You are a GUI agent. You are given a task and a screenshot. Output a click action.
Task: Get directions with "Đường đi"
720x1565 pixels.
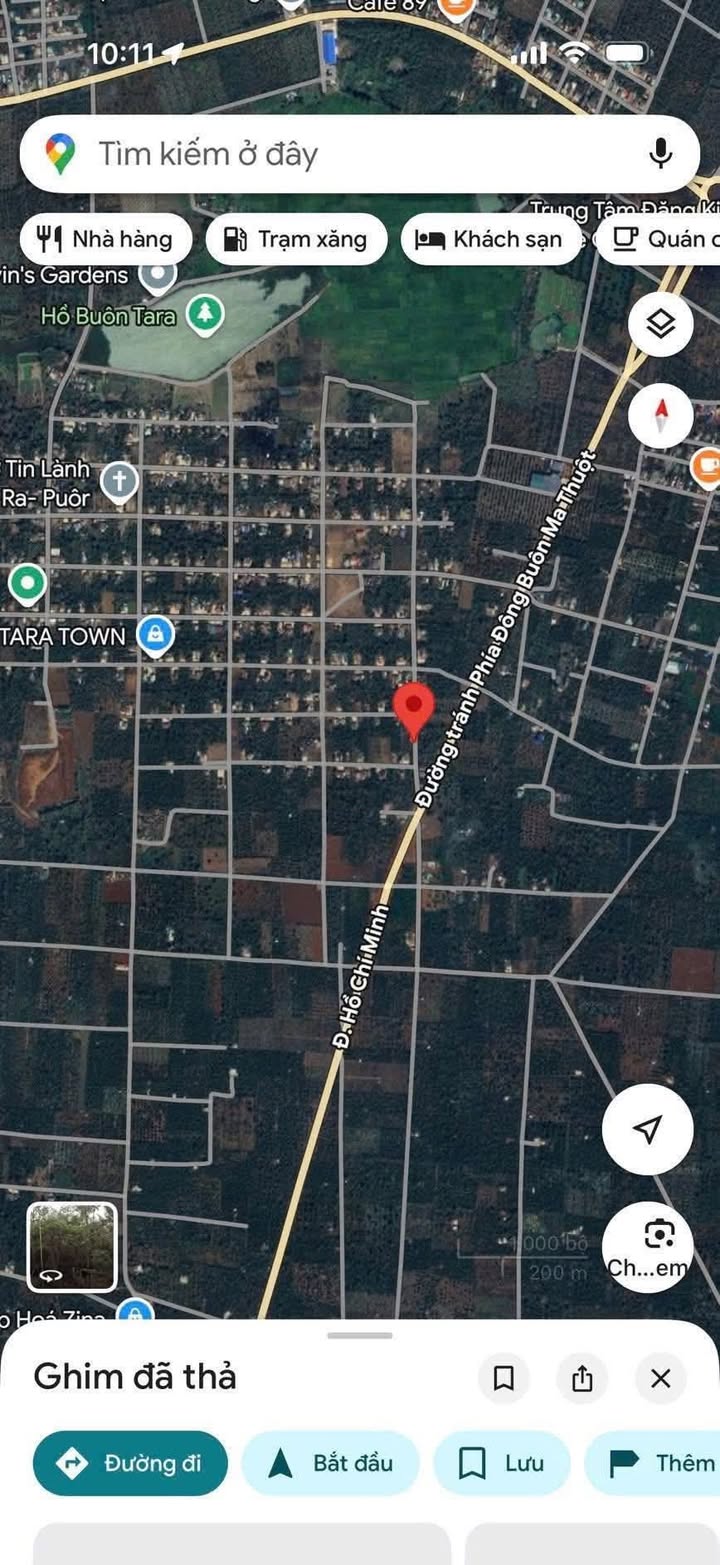click(131, 1463)
